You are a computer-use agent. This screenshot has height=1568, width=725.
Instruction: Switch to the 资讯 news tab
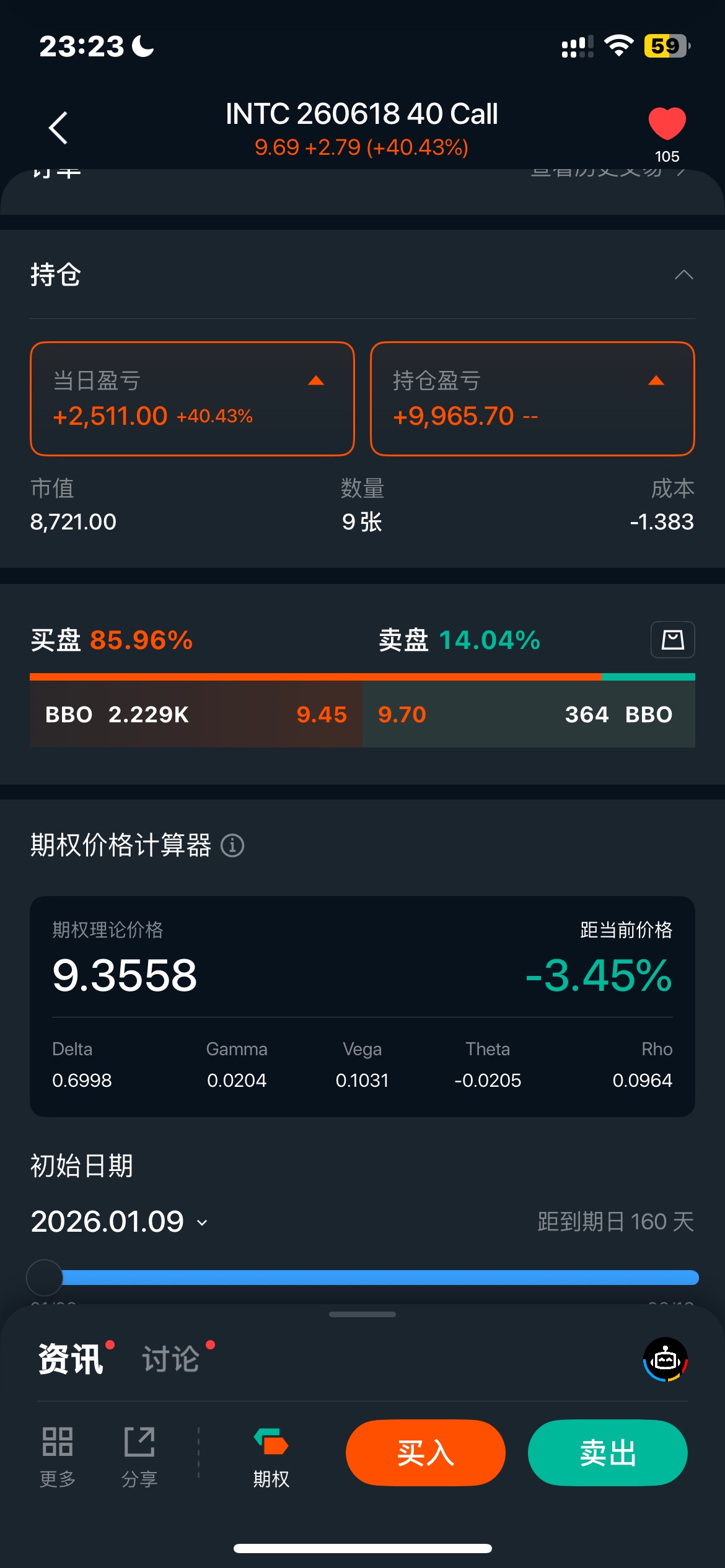pos(71,1359)
